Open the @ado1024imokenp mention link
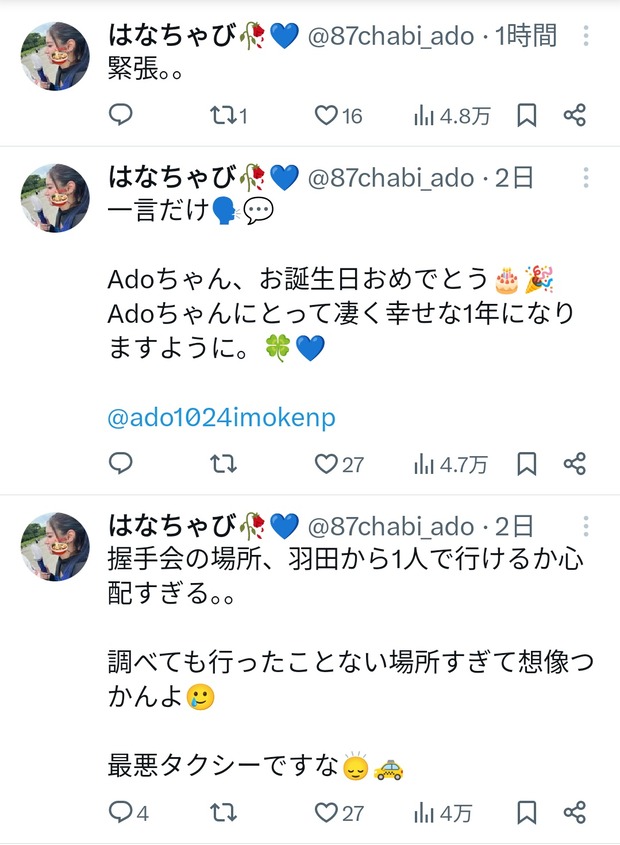 (221, 418)
